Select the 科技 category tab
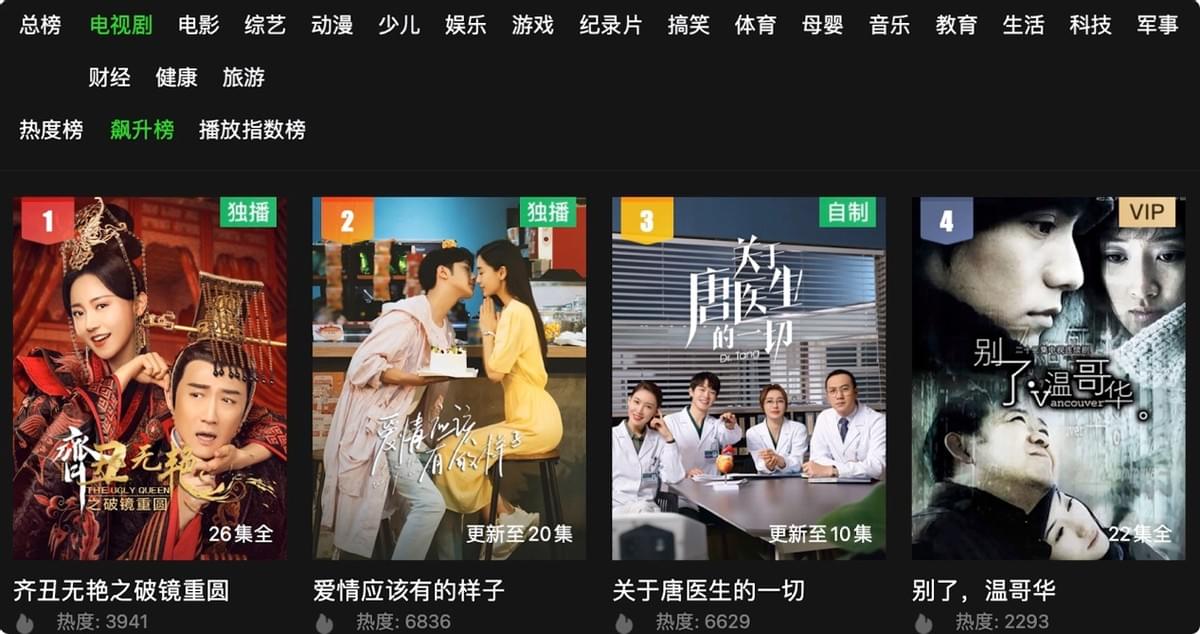The height and width of the screenshot is (634, 1200). (x=1090, y=25)
